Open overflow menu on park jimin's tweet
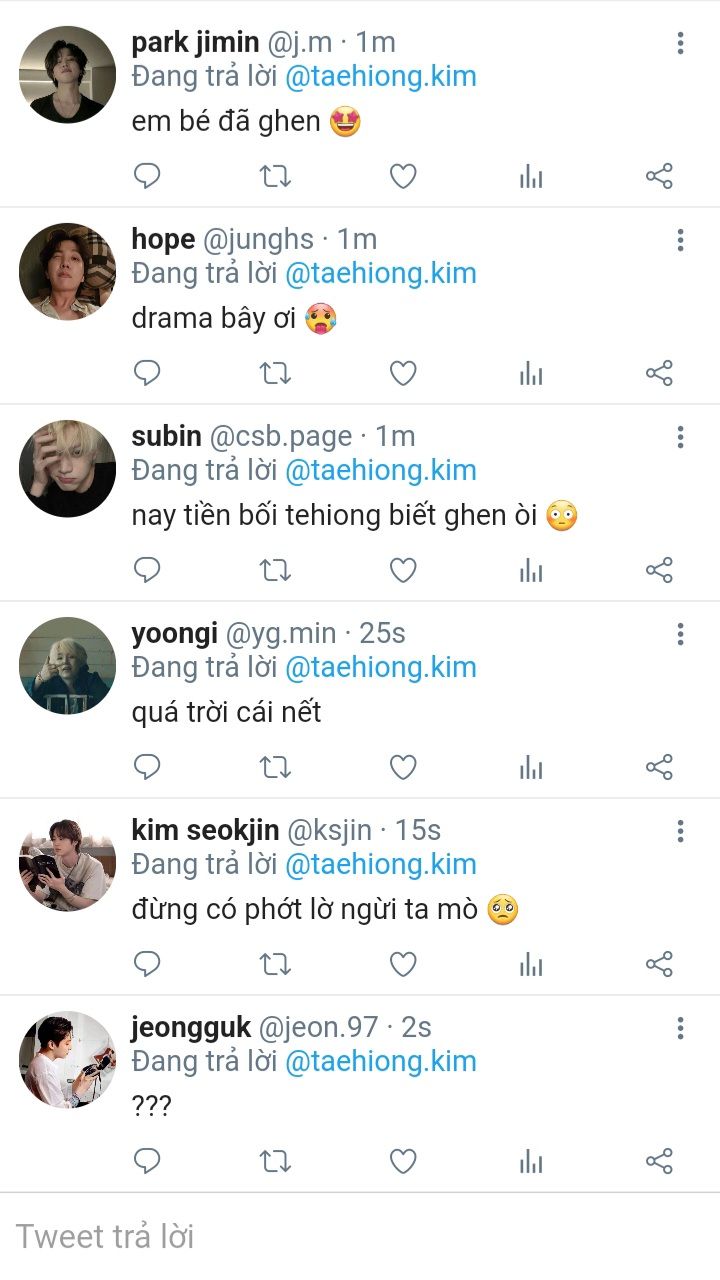 680,43
